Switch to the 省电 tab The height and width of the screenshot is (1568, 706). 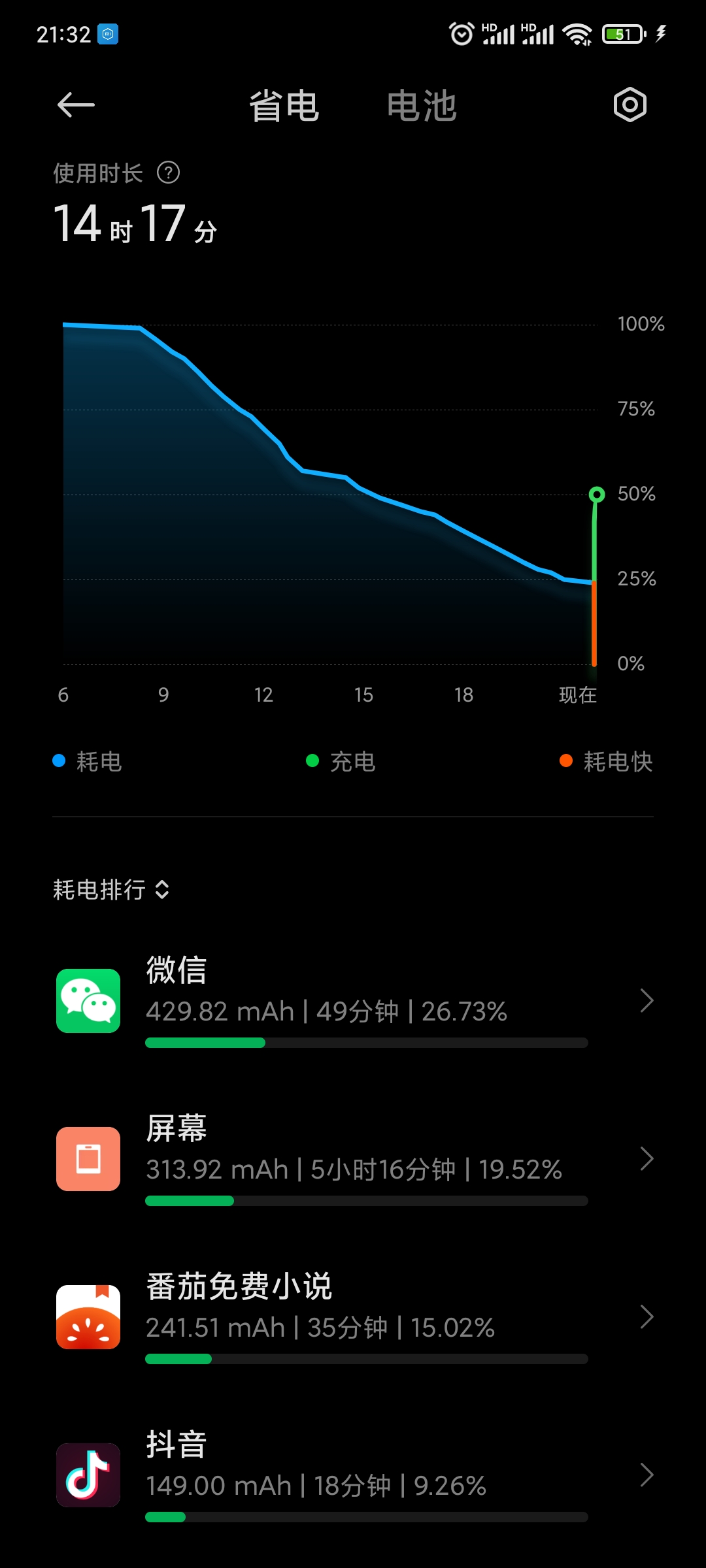click(x=284, y=106)
